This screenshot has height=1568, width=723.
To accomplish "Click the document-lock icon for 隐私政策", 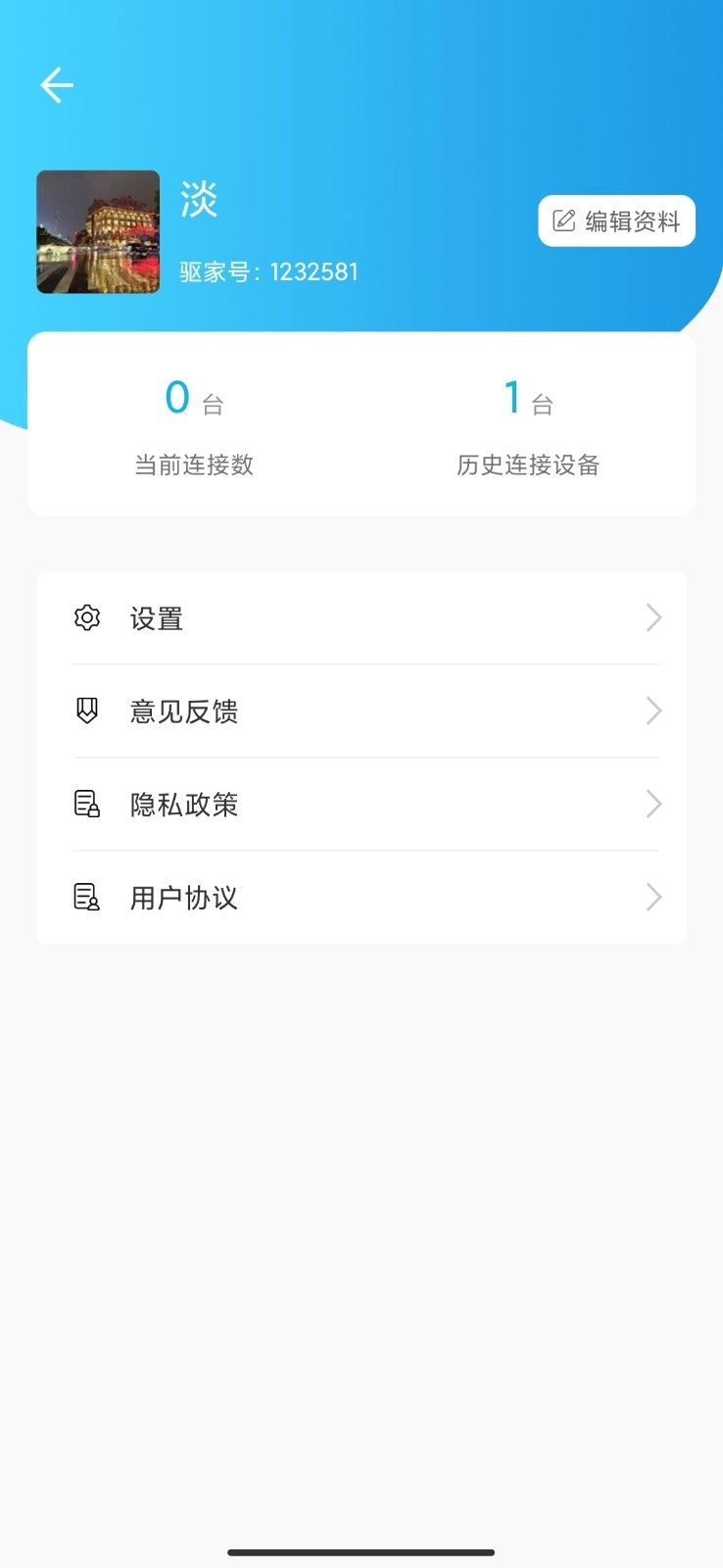I will 87,804.
